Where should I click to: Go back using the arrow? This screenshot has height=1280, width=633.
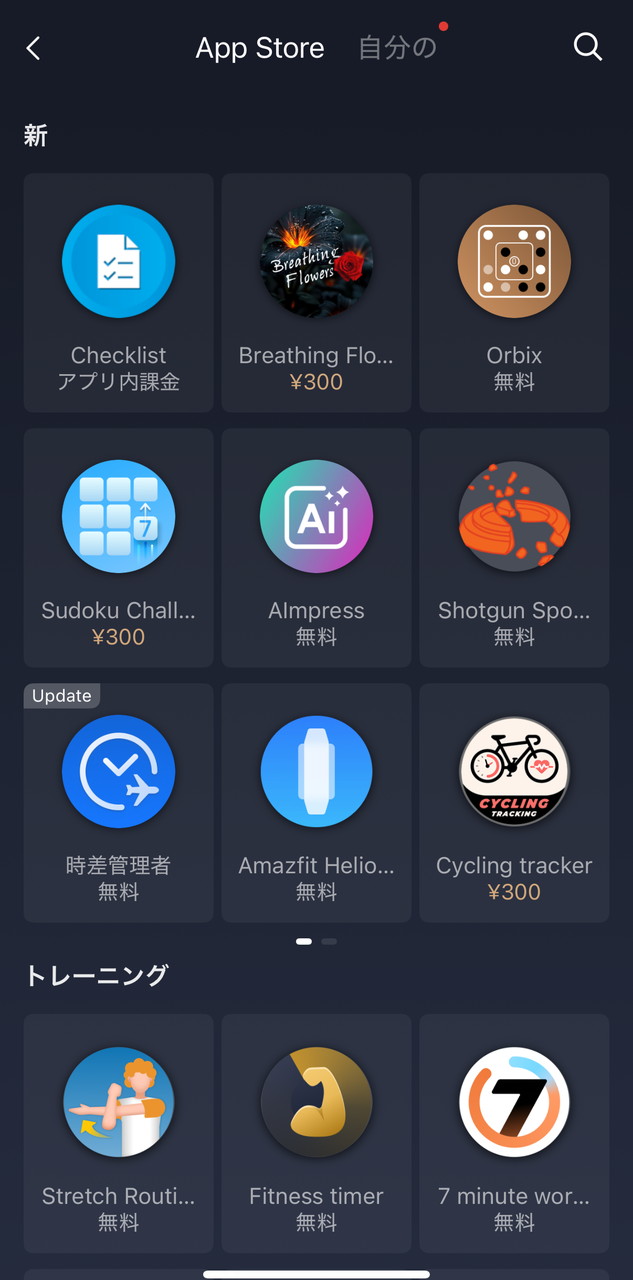(34, 48)
